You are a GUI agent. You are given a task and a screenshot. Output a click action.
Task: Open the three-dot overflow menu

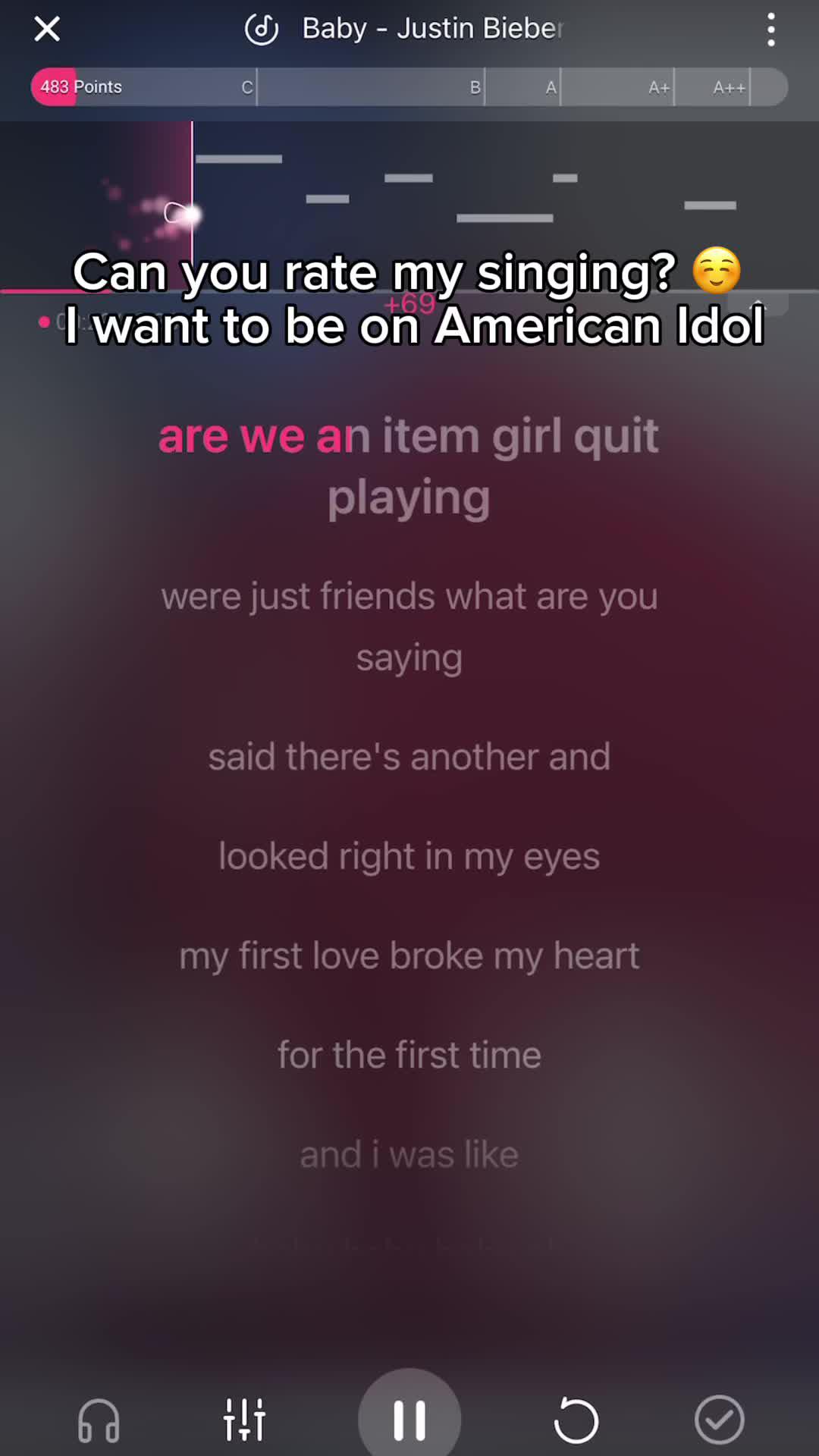(770, 30)
